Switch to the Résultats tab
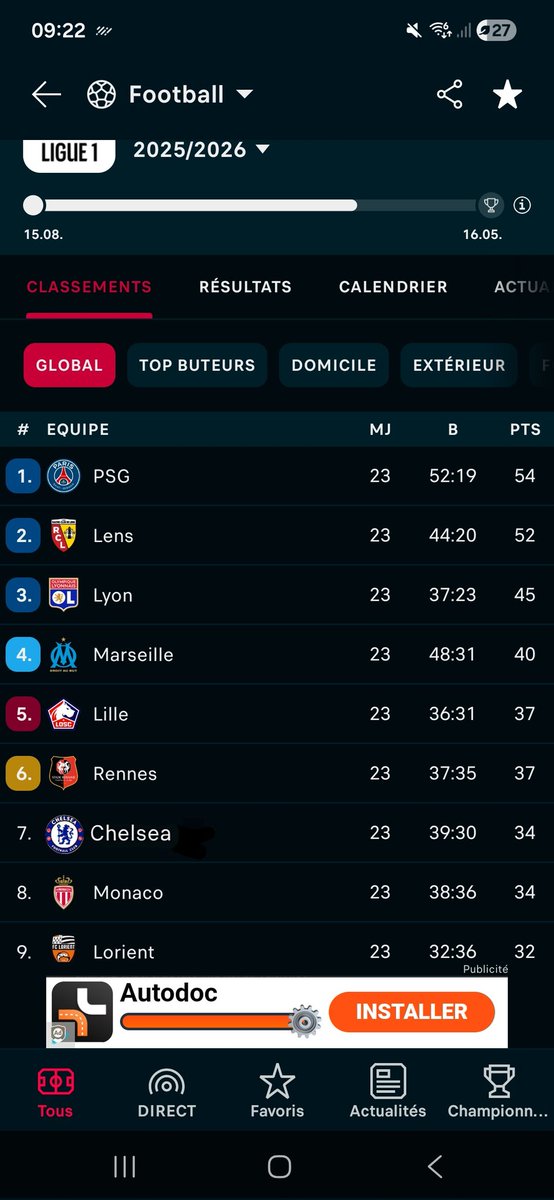Screen dimensions: 554x1200 [245, 287]
